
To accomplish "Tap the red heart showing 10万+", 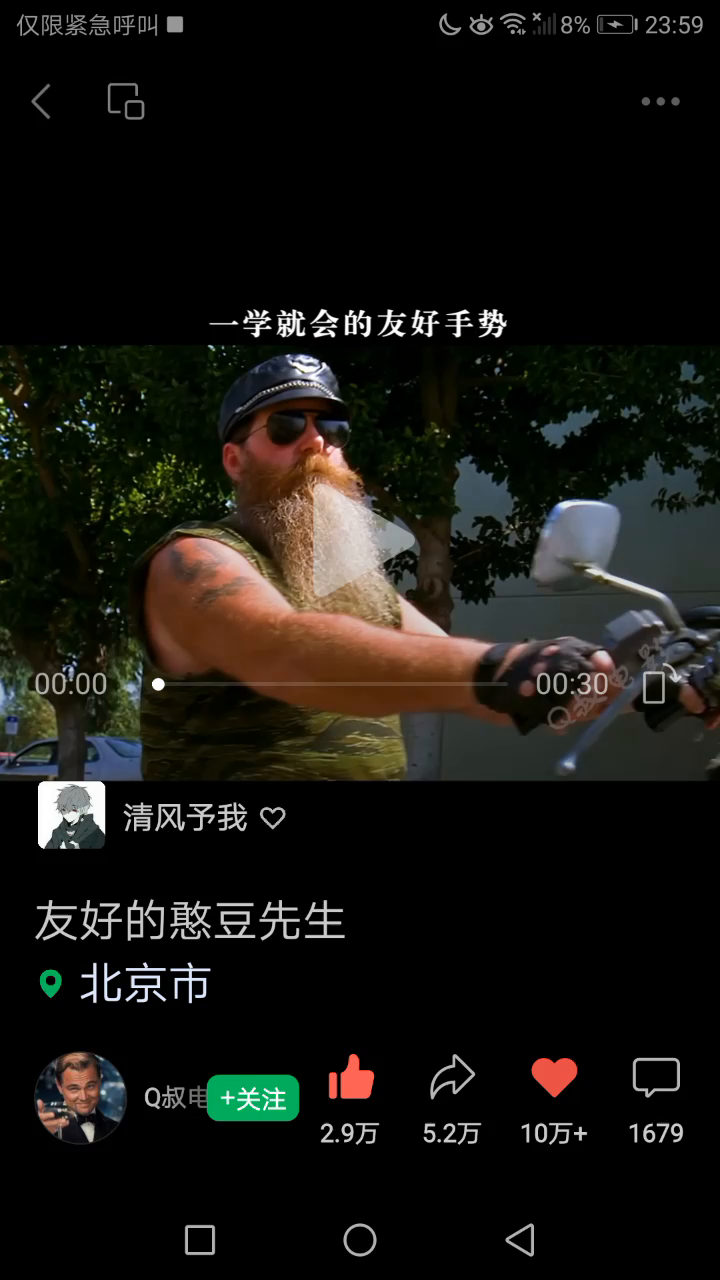I will 554,1080.
